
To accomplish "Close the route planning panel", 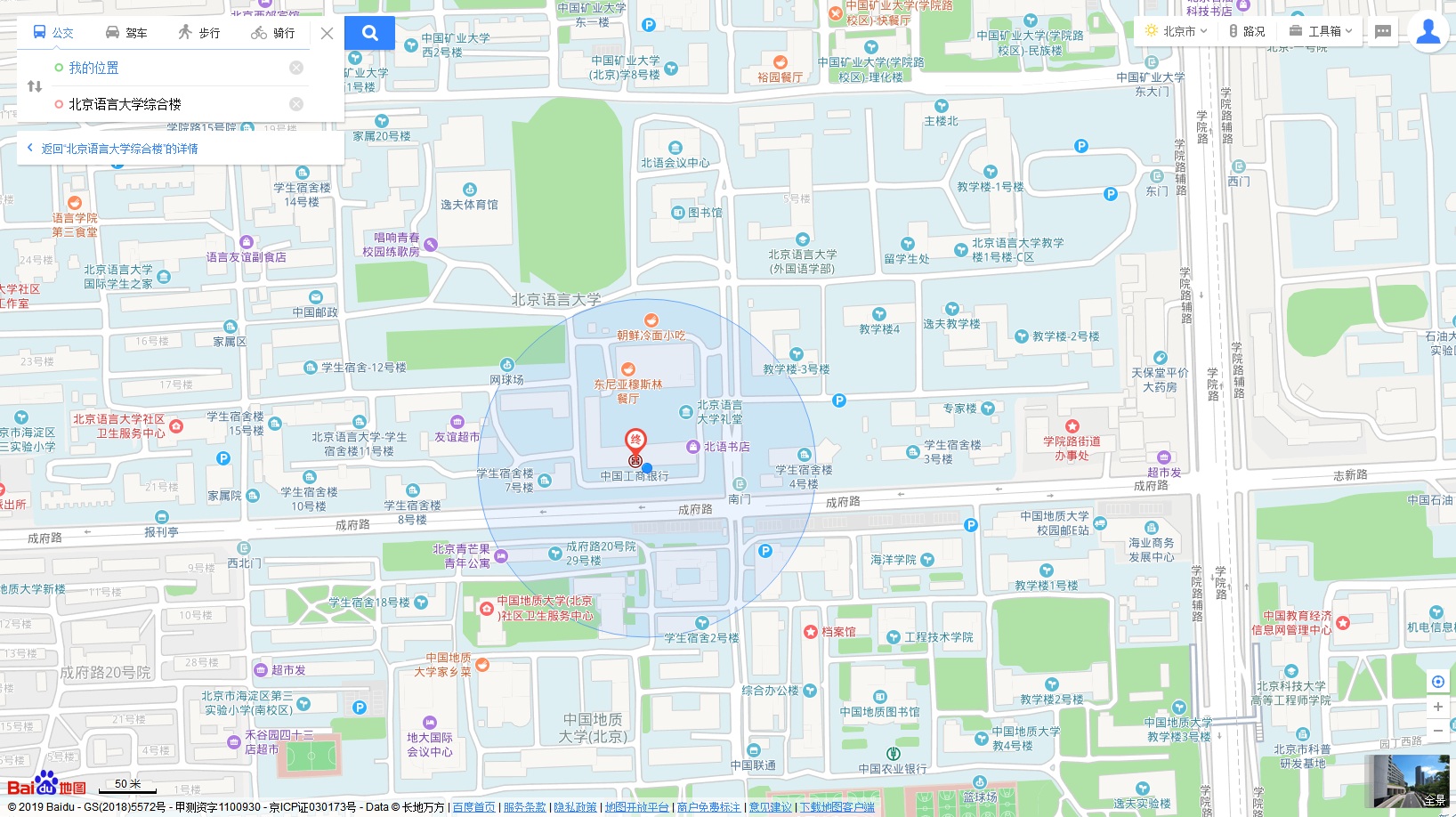I will coord(327,33).
